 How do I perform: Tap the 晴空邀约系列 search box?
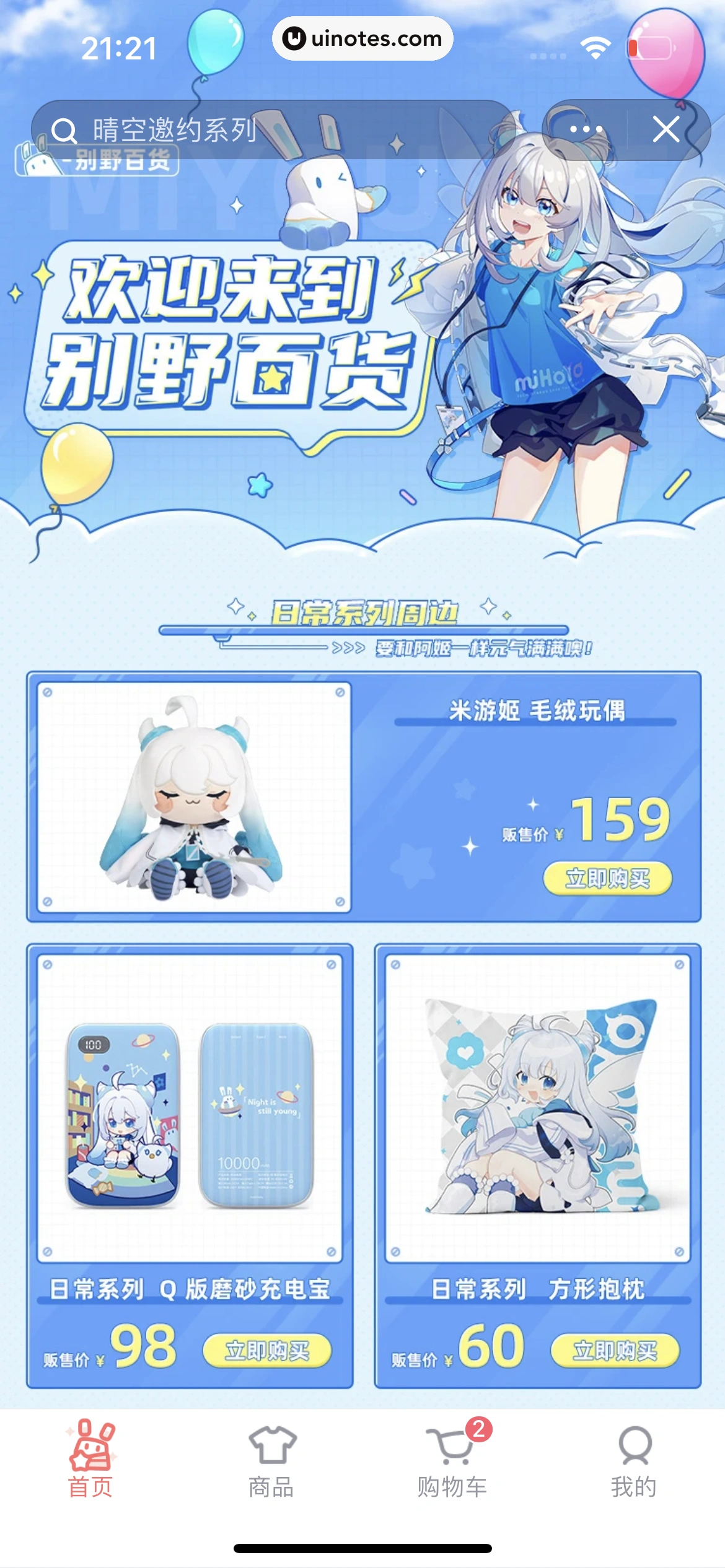pos(273,130)
